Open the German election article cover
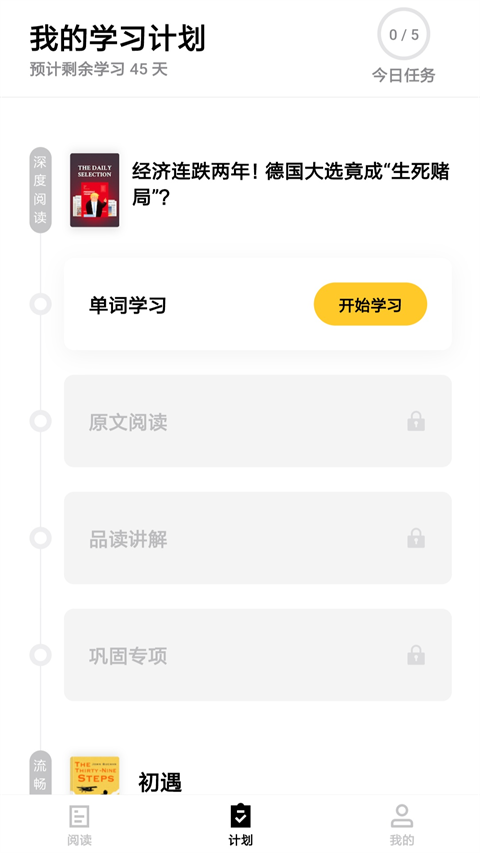Screen dimensions: 480x853 (x=95, y=190)
